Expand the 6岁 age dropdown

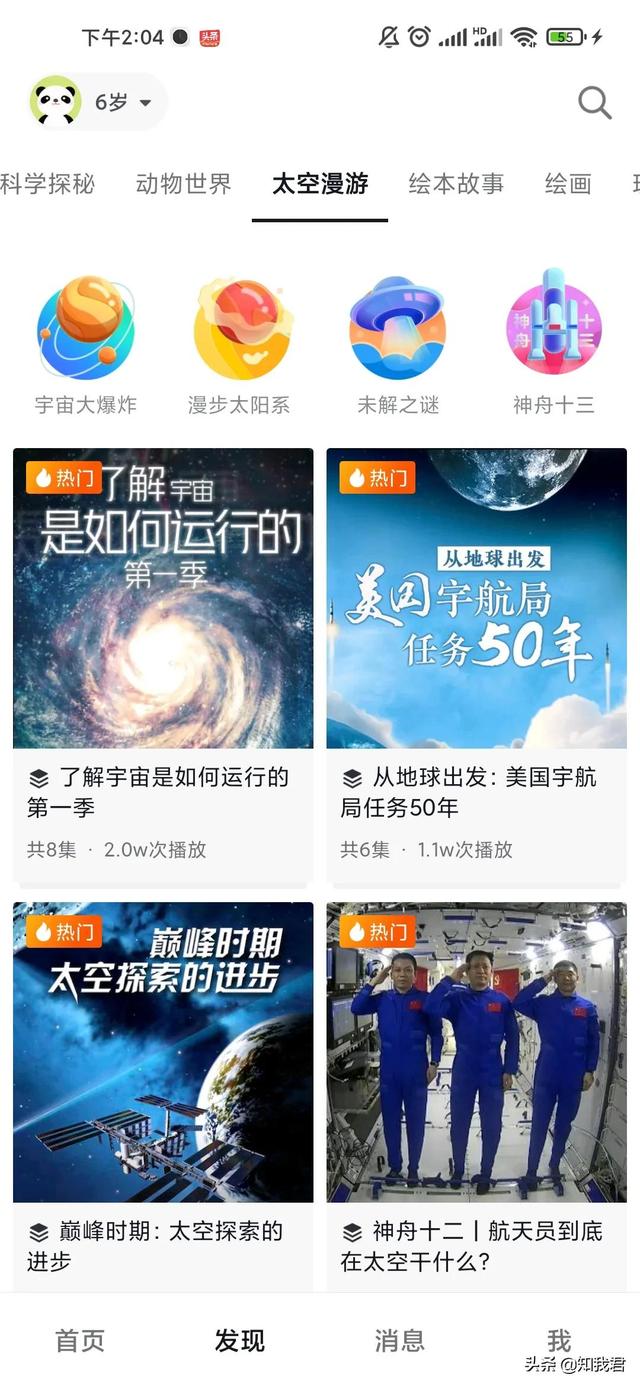click(122, 102)
